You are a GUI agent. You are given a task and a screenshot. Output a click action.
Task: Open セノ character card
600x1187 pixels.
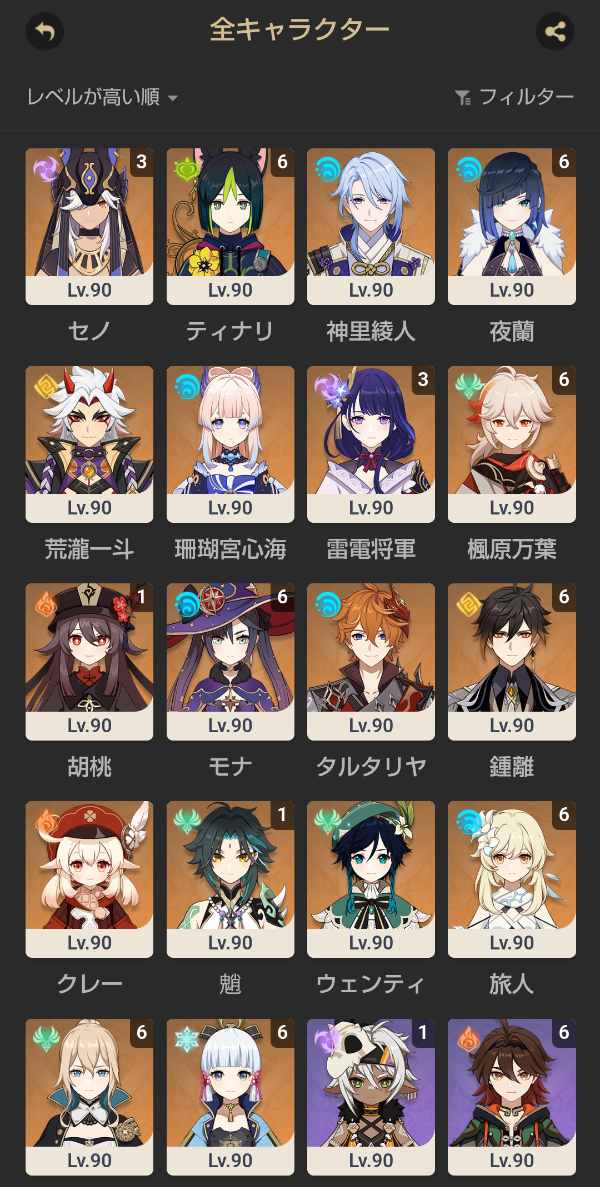[x=89, y=226]
